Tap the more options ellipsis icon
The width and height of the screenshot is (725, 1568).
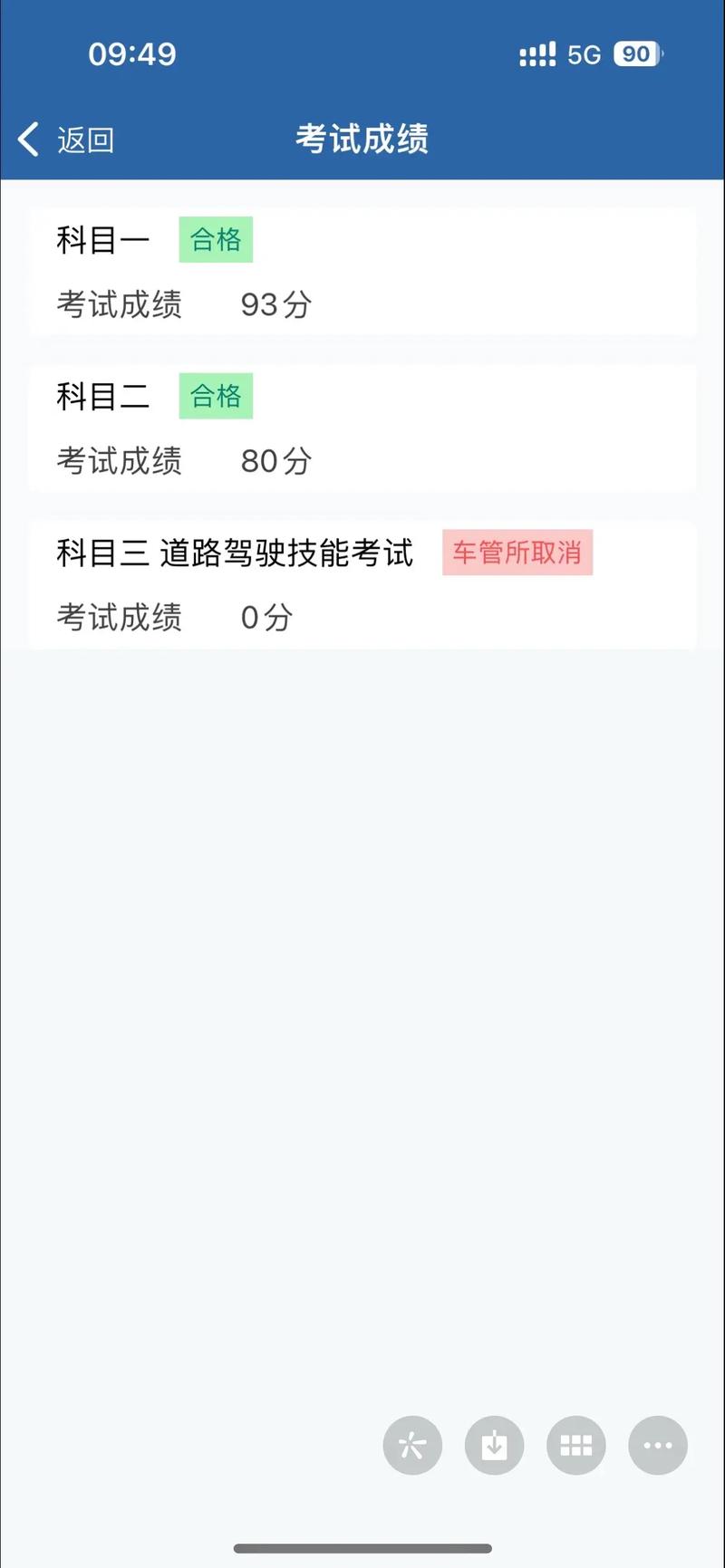tap(657, 1446)
